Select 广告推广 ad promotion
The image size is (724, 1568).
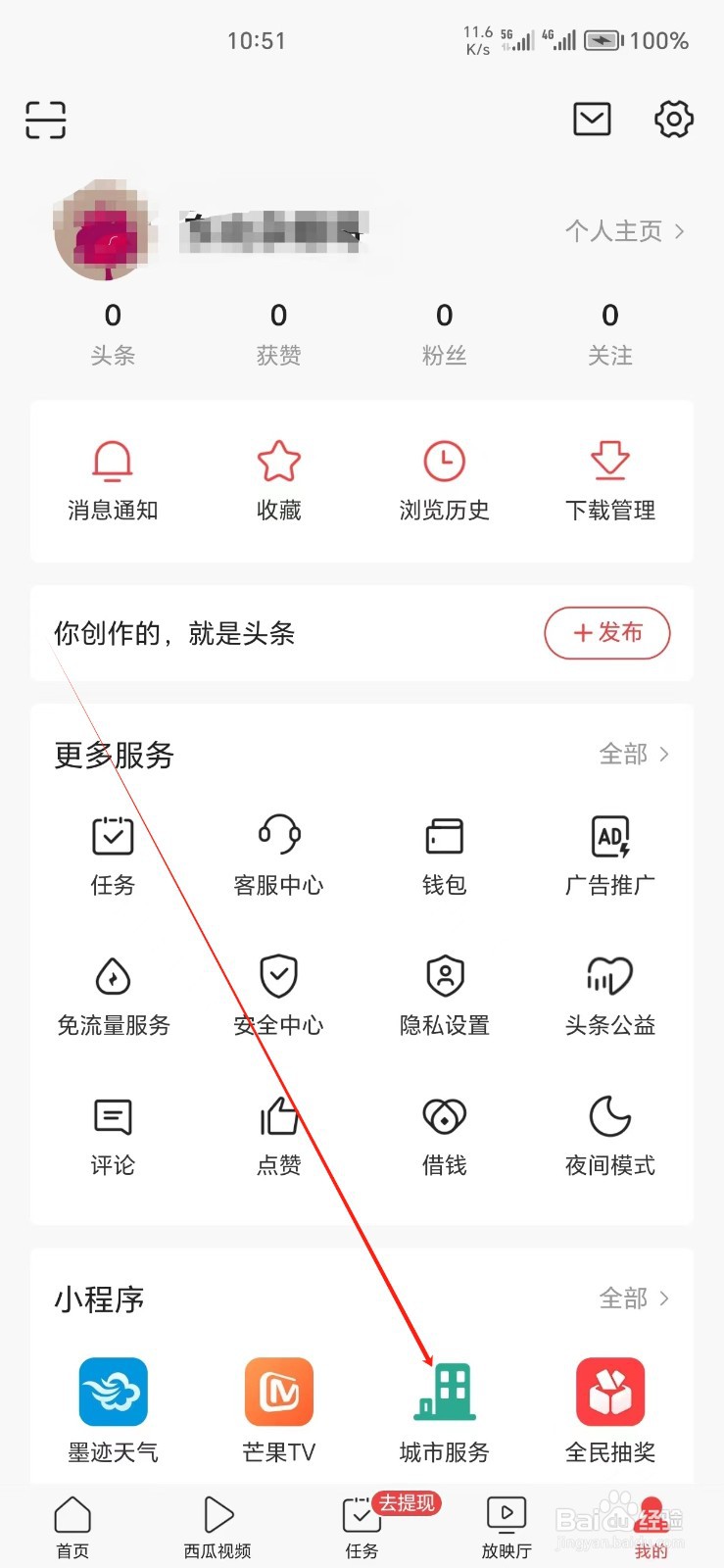click(609, 853)
